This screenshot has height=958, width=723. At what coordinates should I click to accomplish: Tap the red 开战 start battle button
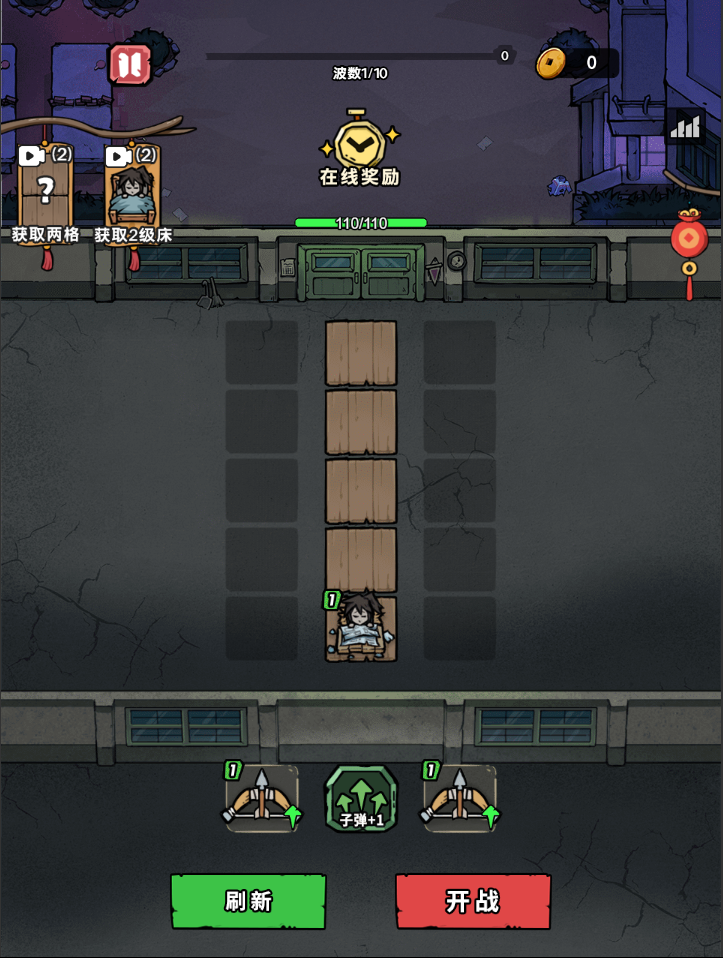(x=473, y=901)
